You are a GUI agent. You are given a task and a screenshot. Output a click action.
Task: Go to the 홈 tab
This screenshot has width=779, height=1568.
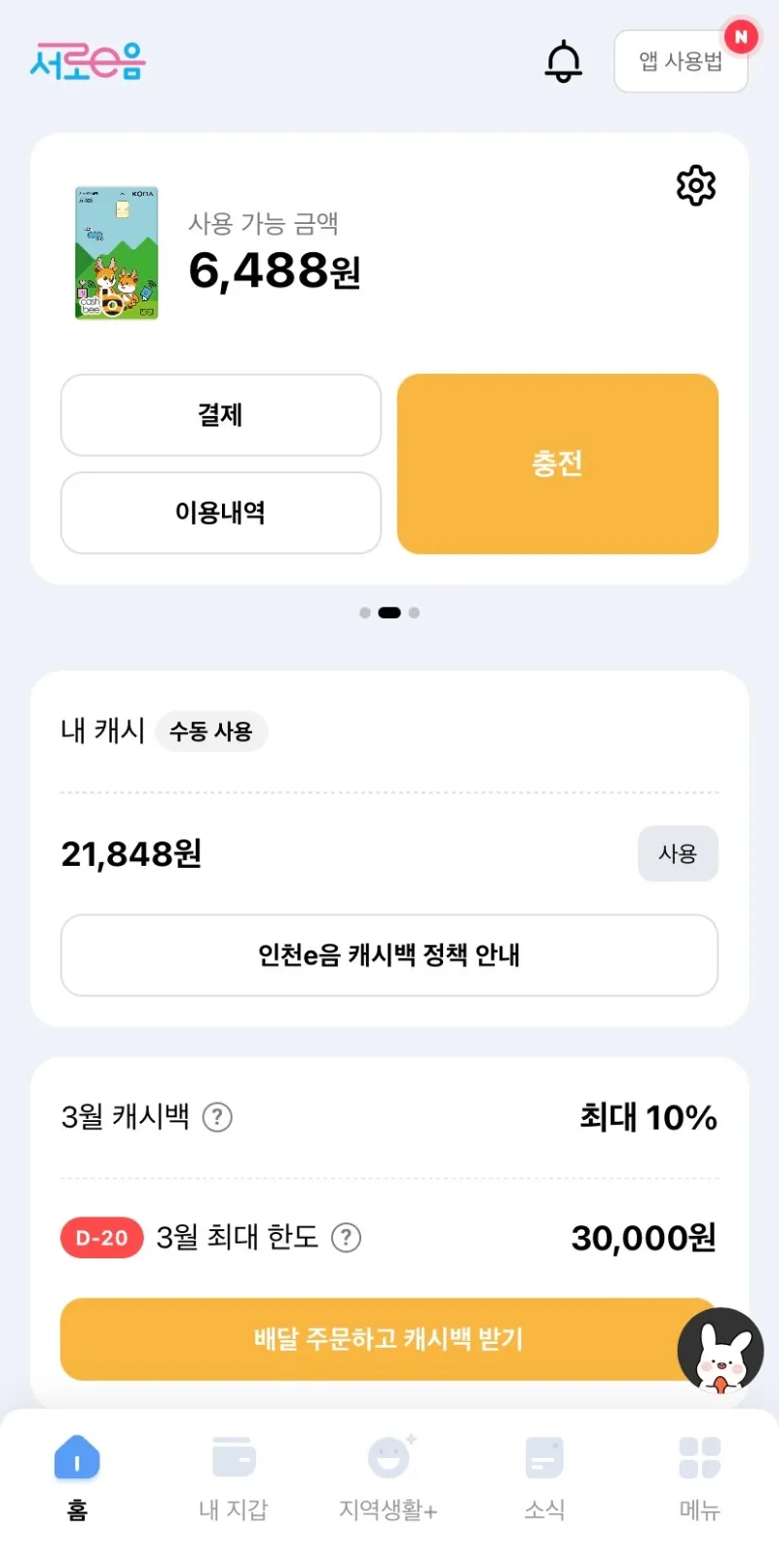coord(77,1477)
